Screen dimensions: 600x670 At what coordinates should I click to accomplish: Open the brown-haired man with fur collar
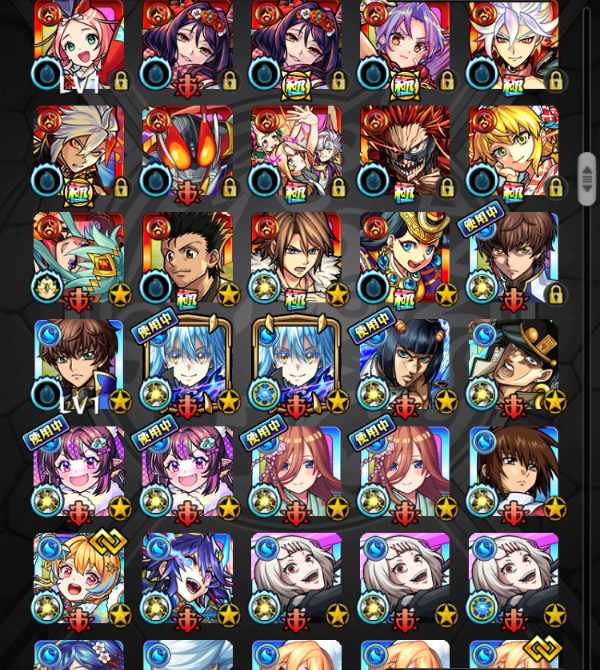(x=296, y=258)
